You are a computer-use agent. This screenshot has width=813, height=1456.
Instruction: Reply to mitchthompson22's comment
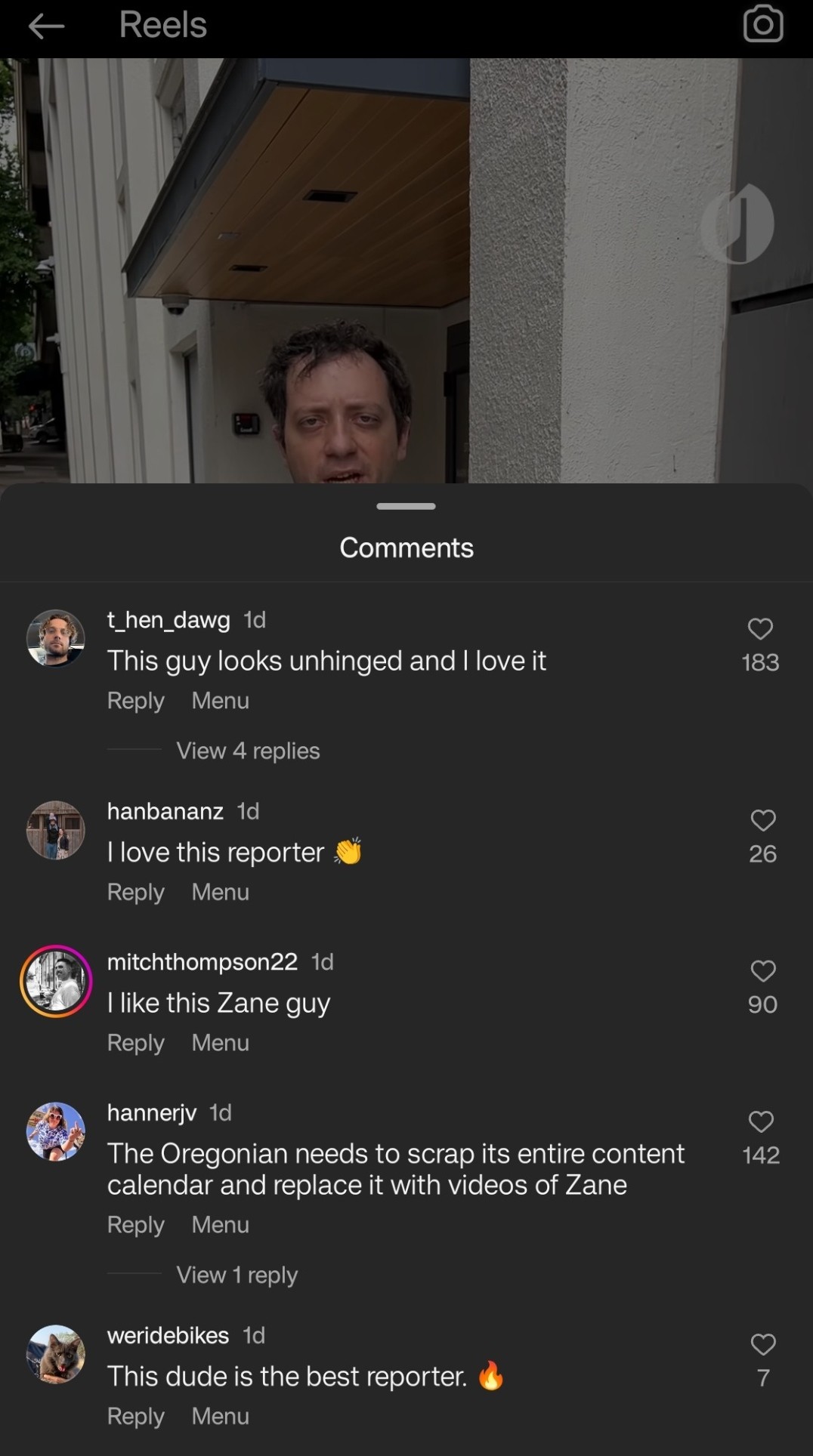click(135, 1042)
